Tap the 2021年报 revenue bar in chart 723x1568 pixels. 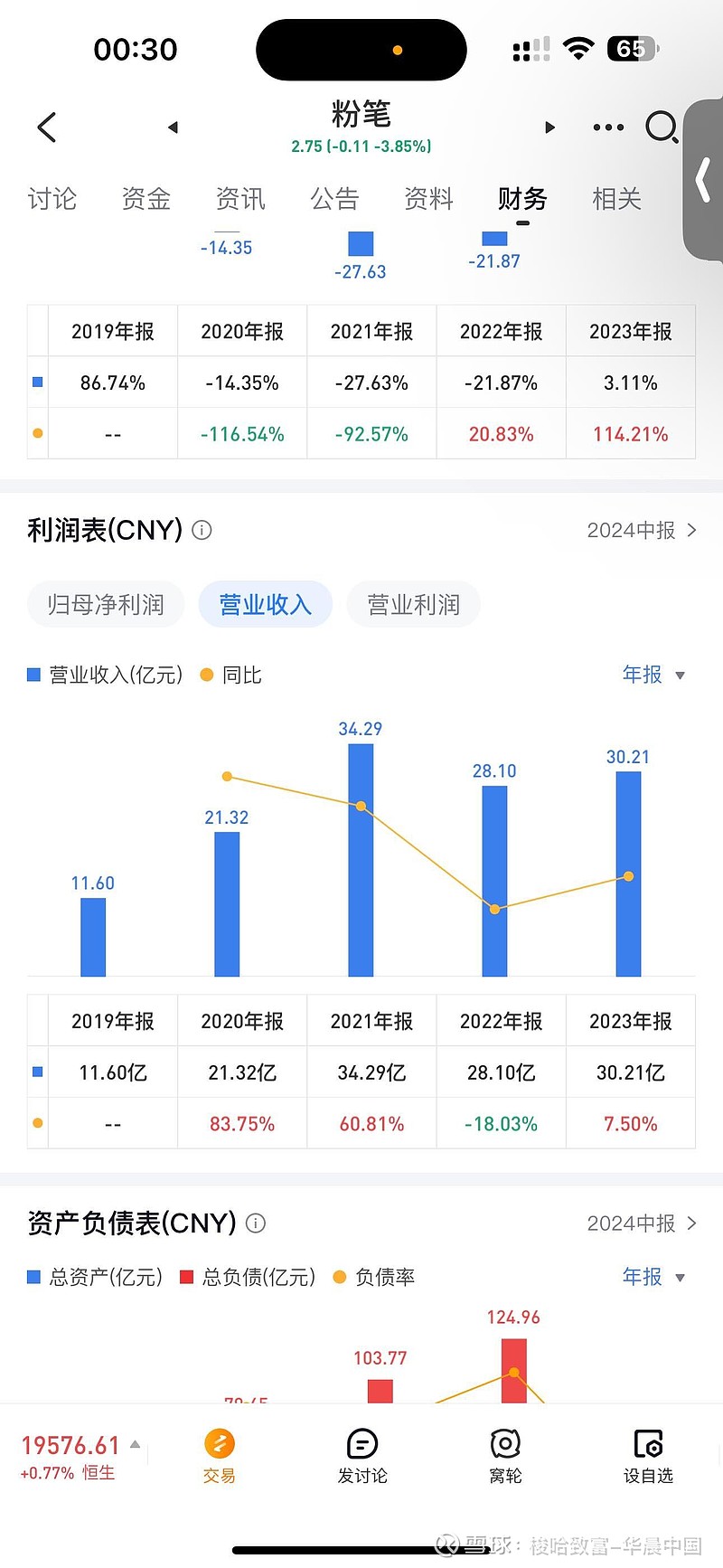coord(360,859)
